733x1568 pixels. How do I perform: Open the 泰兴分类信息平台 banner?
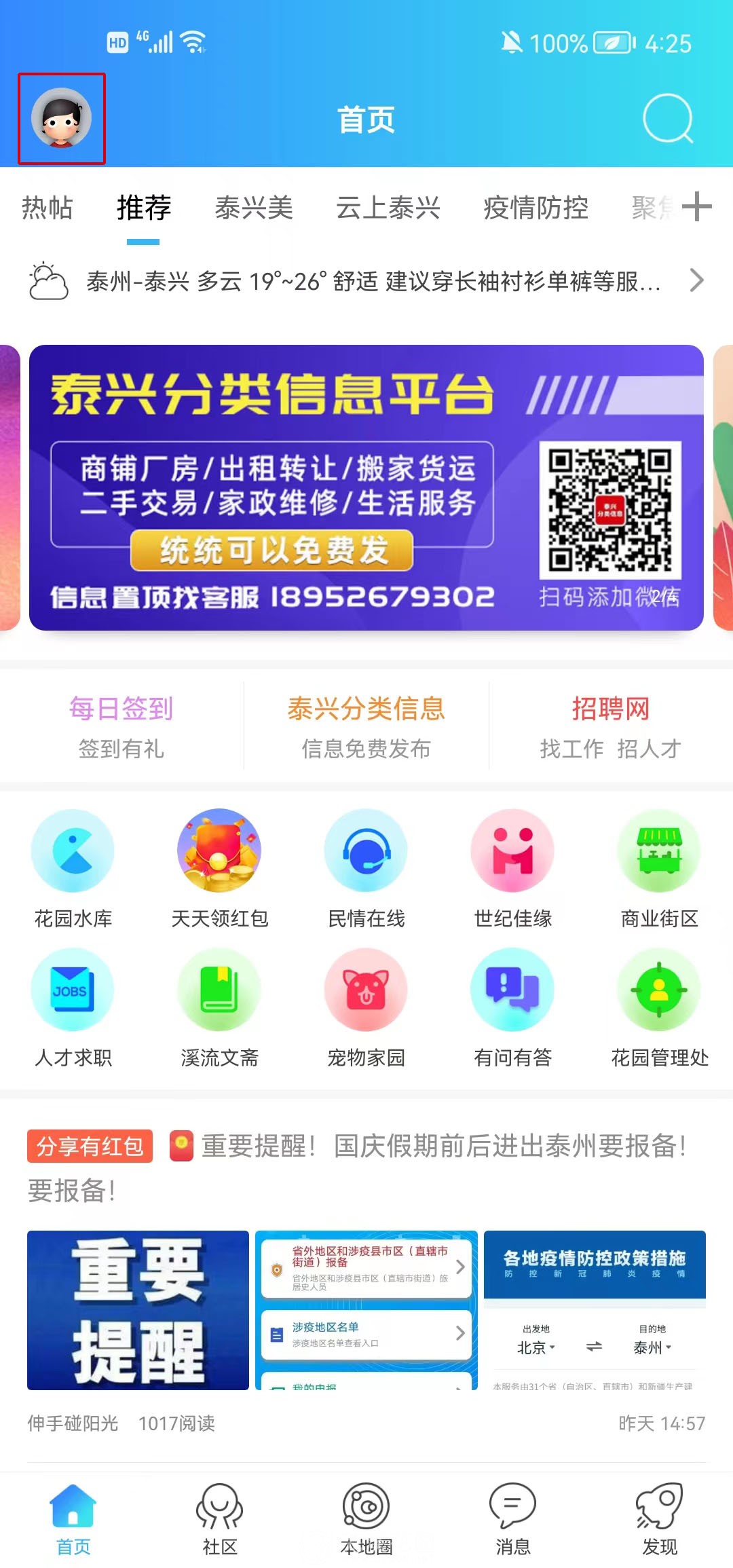point(366,487)
